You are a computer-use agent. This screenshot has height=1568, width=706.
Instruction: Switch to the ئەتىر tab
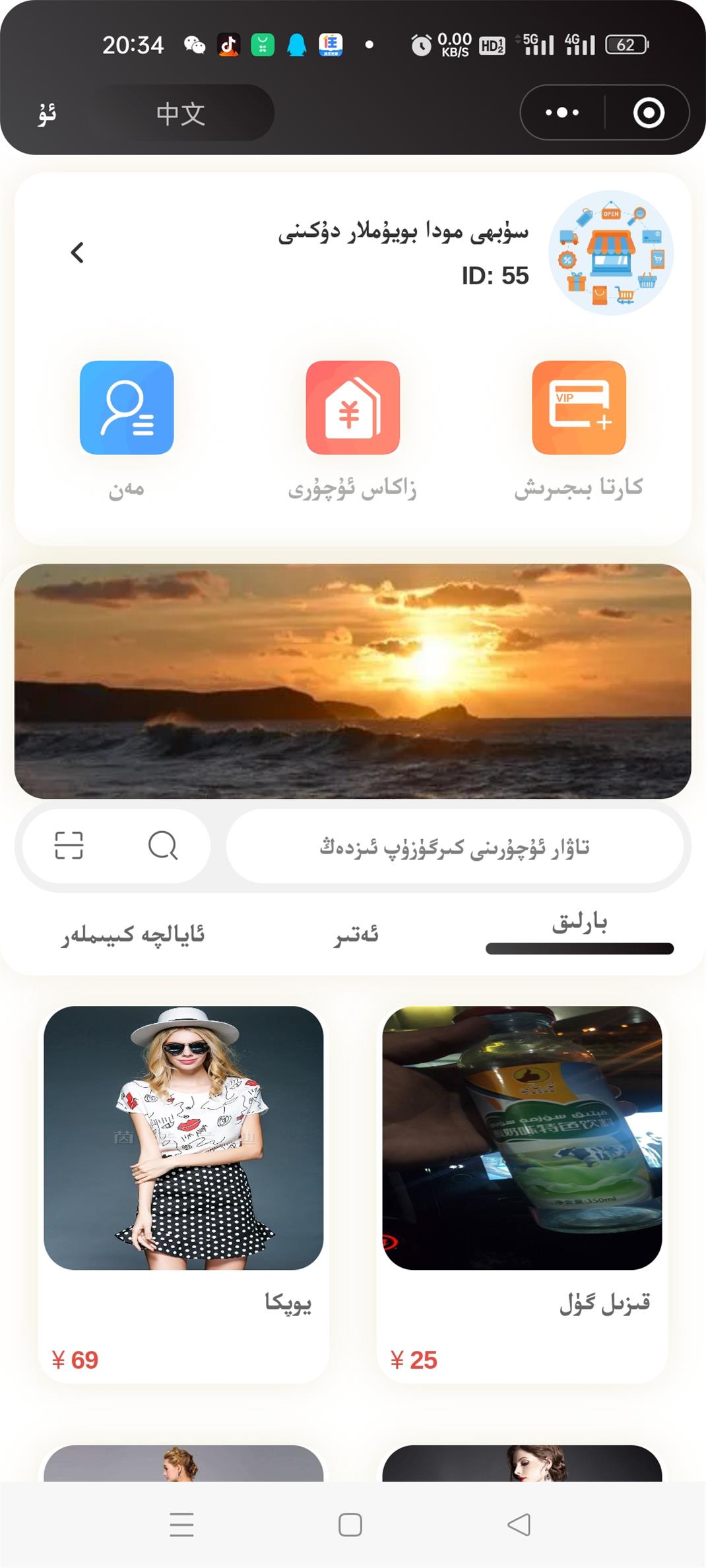coord(356,935)
